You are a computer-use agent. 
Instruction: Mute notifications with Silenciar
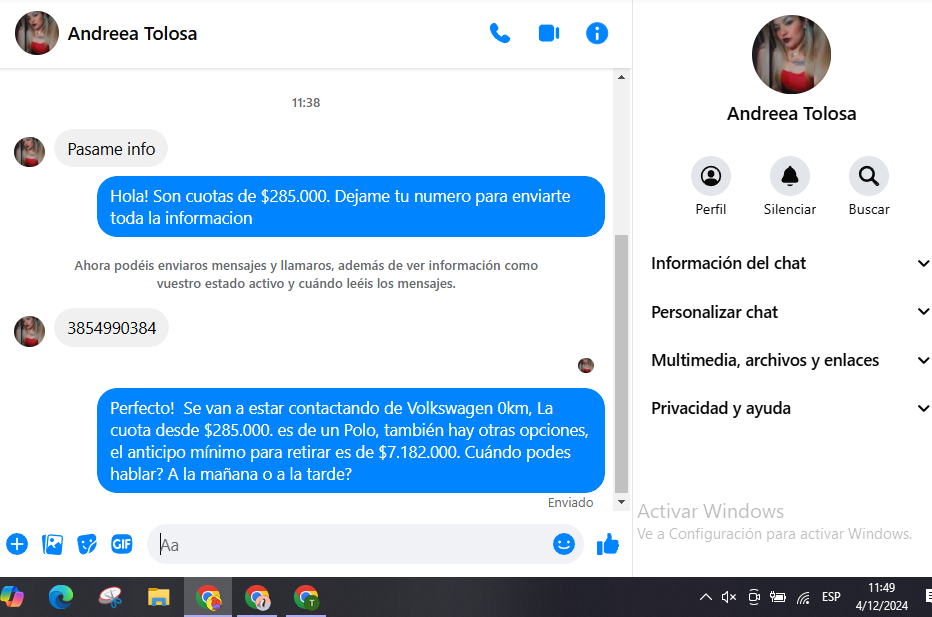coord(790,177)
